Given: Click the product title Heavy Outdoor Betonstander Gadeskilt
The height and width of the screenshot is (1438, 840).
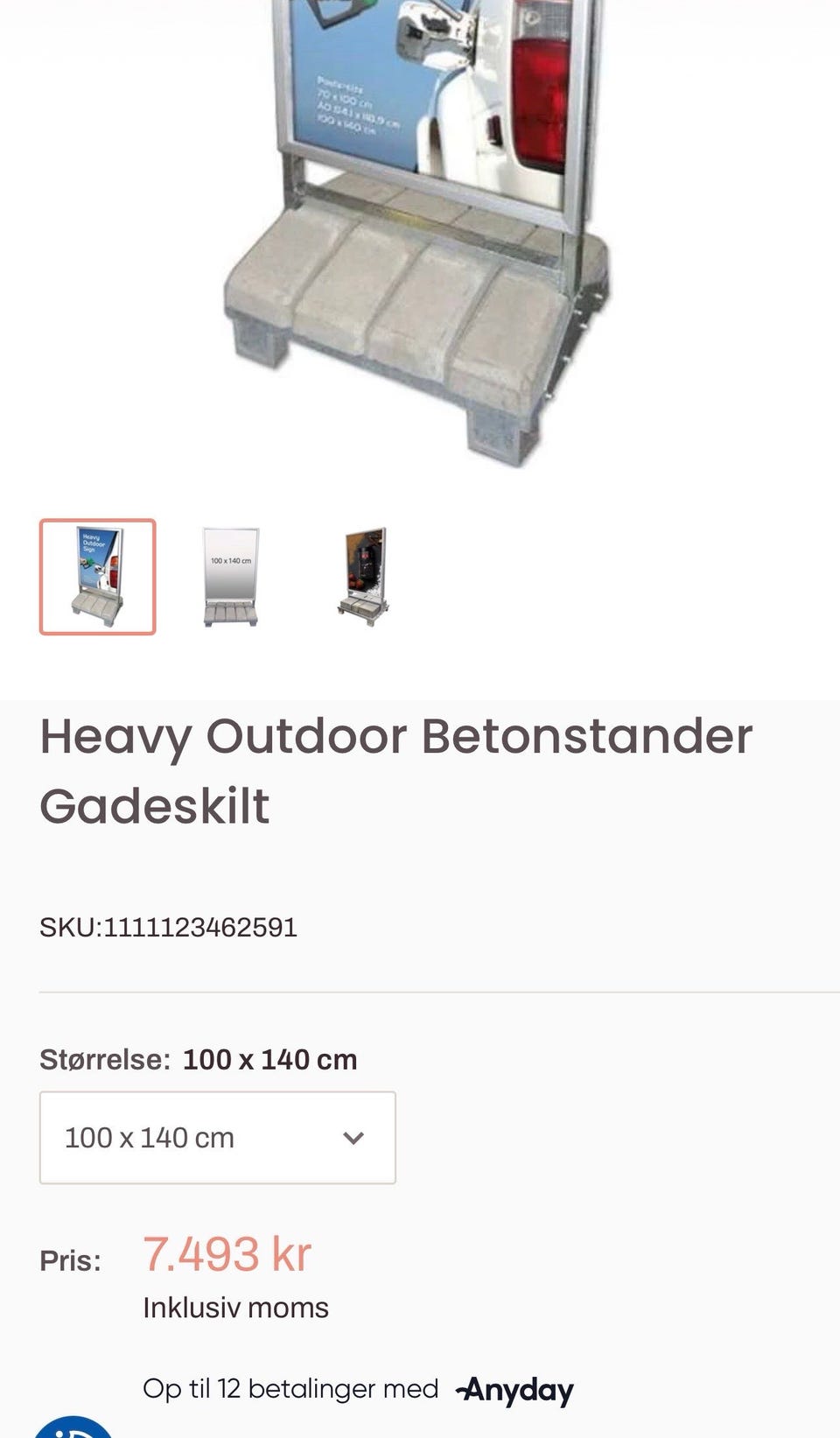Looking at the screenshot, I should pos(395,770).
